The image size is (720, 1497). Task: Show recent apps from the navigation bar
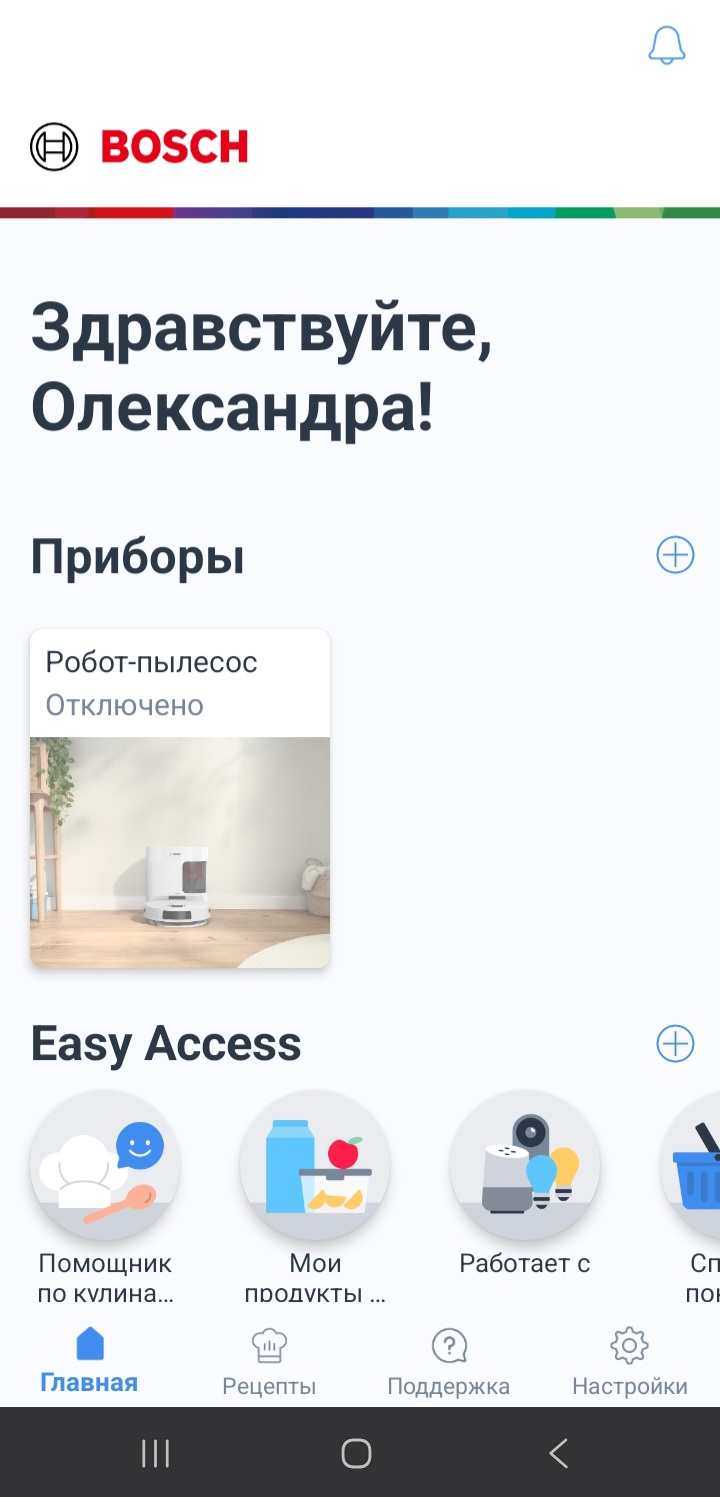[155, 1453]
